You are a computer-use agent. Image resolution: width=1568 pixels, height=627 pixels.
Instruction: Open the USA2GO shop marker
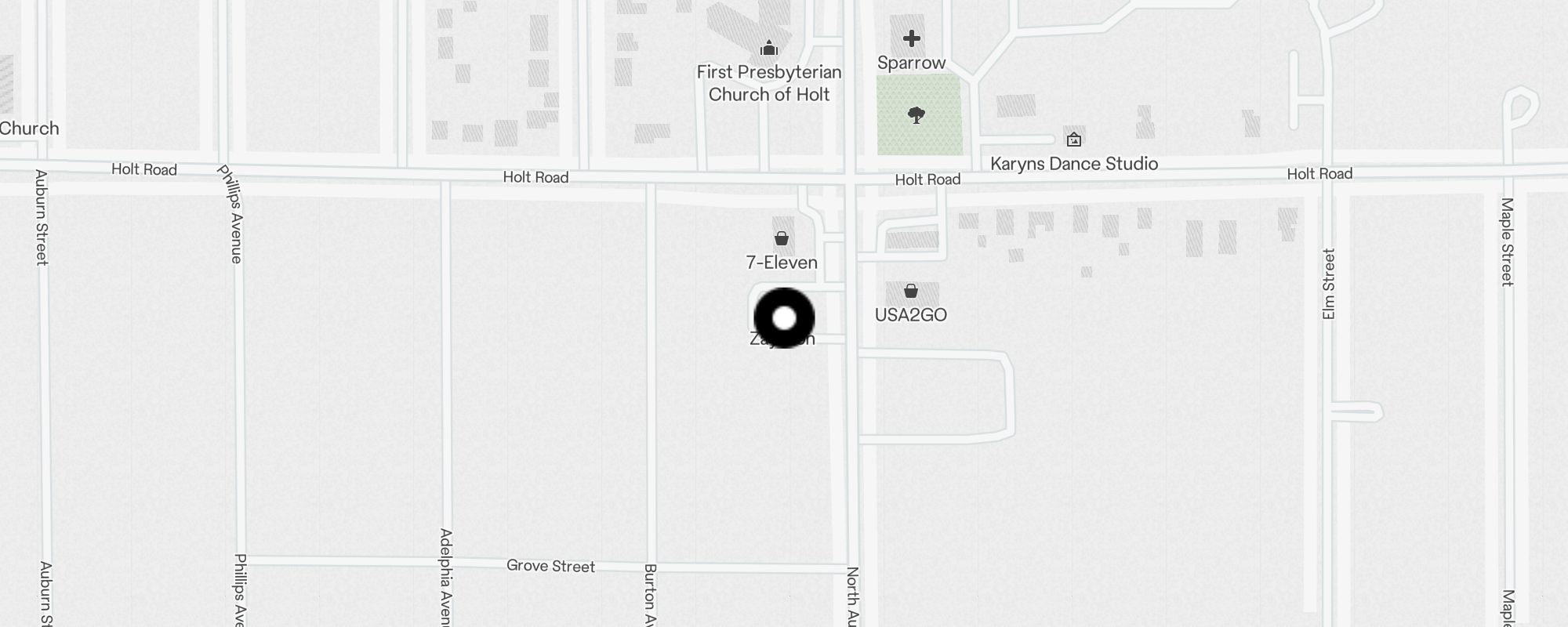[x=910, y=292]
